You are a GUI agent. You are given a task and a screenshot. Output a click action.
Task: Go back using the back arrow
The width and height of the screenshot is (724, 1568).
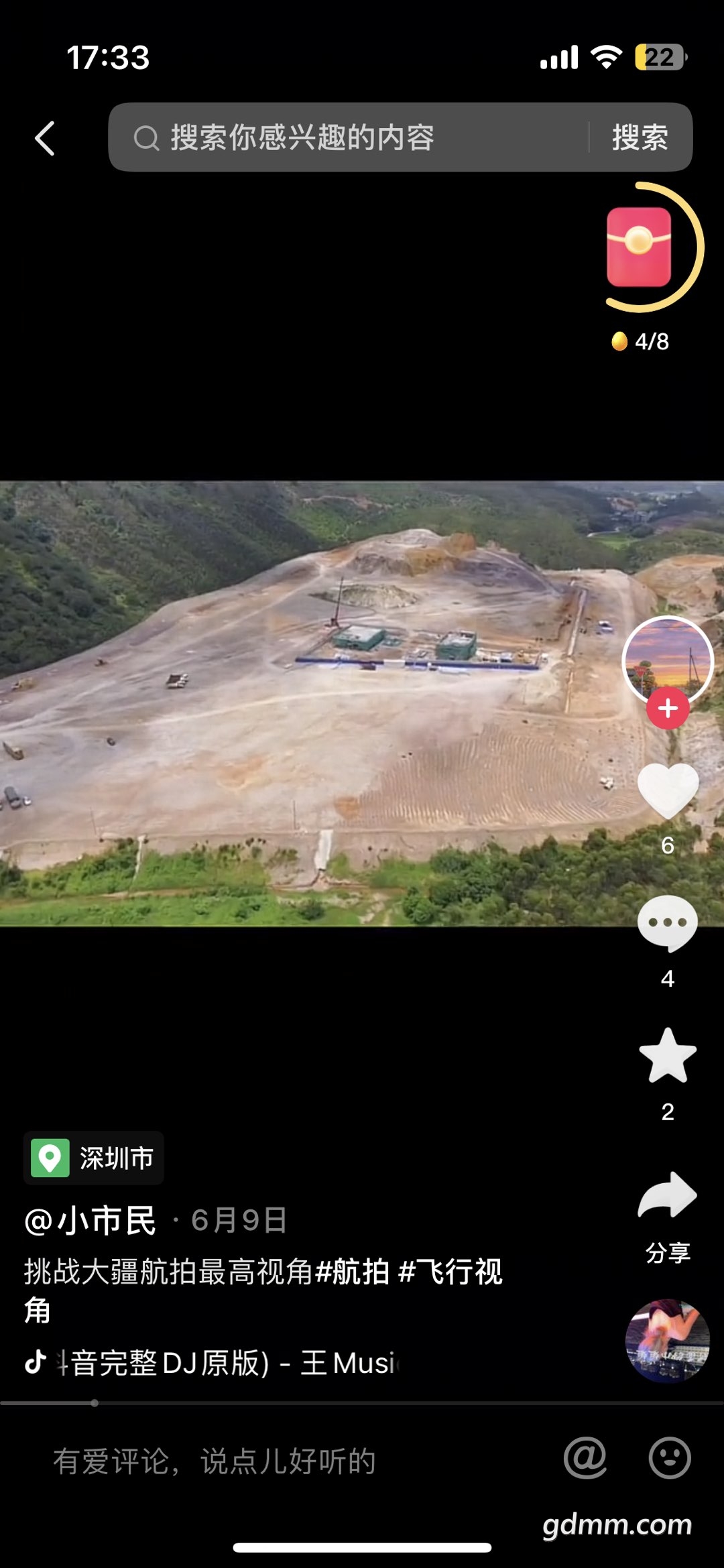pos(45,138)
